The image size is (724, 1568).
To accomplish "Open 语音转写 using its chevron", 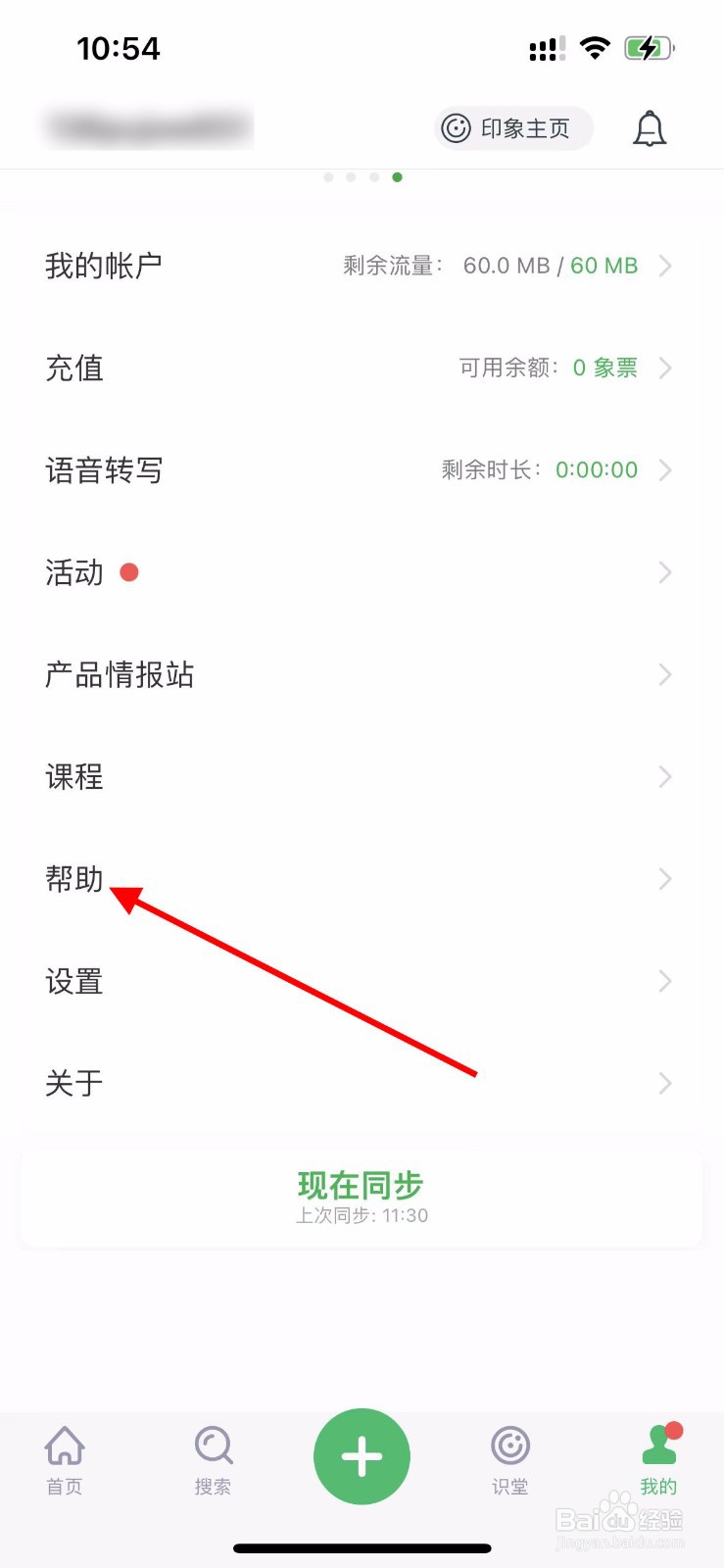I will [x=667, y=470].
